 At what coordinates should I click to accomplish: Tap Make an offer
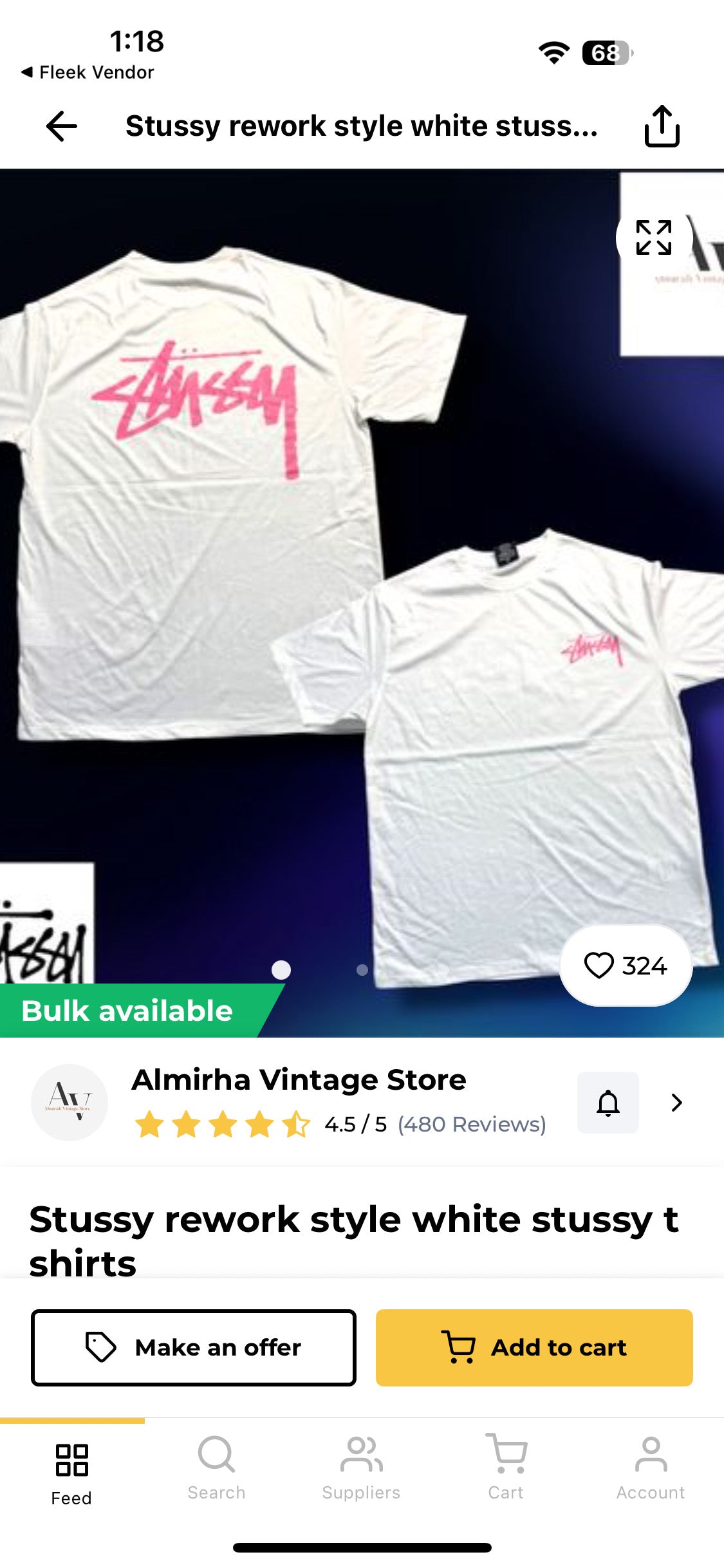point(193,1347)
